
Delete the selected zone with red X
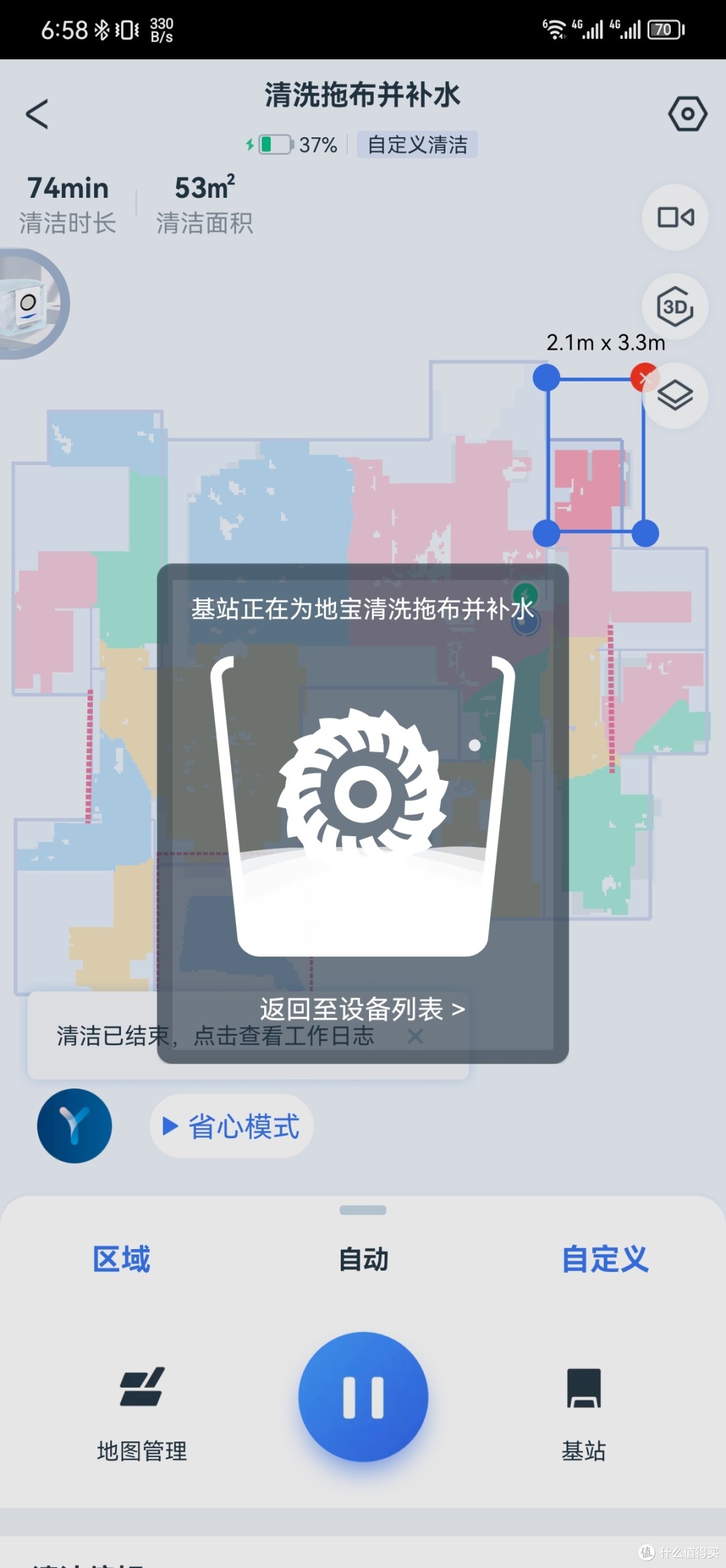tap(644, 377)
